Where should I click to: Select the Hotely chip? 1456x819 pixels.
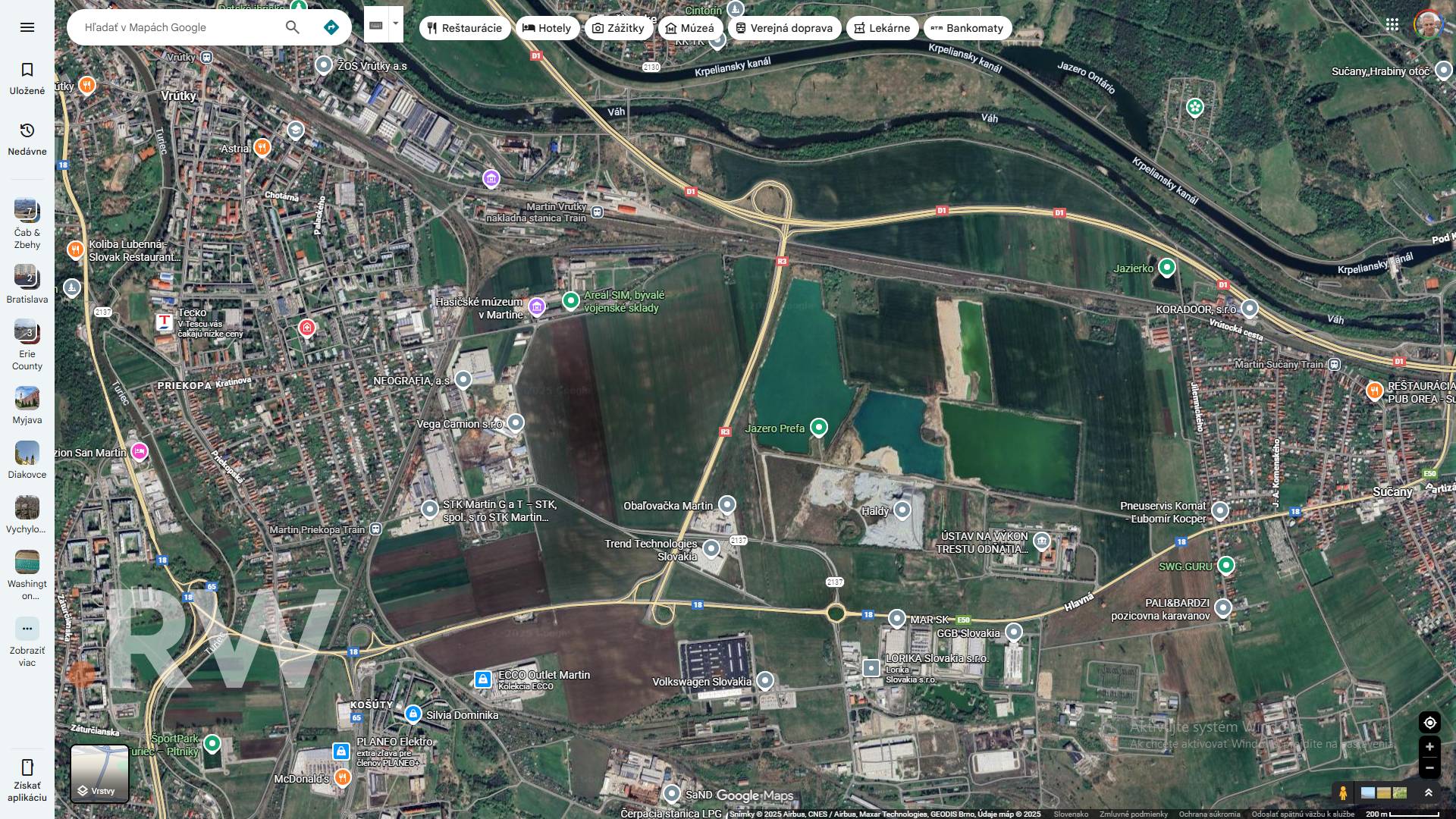coord(547,28)
